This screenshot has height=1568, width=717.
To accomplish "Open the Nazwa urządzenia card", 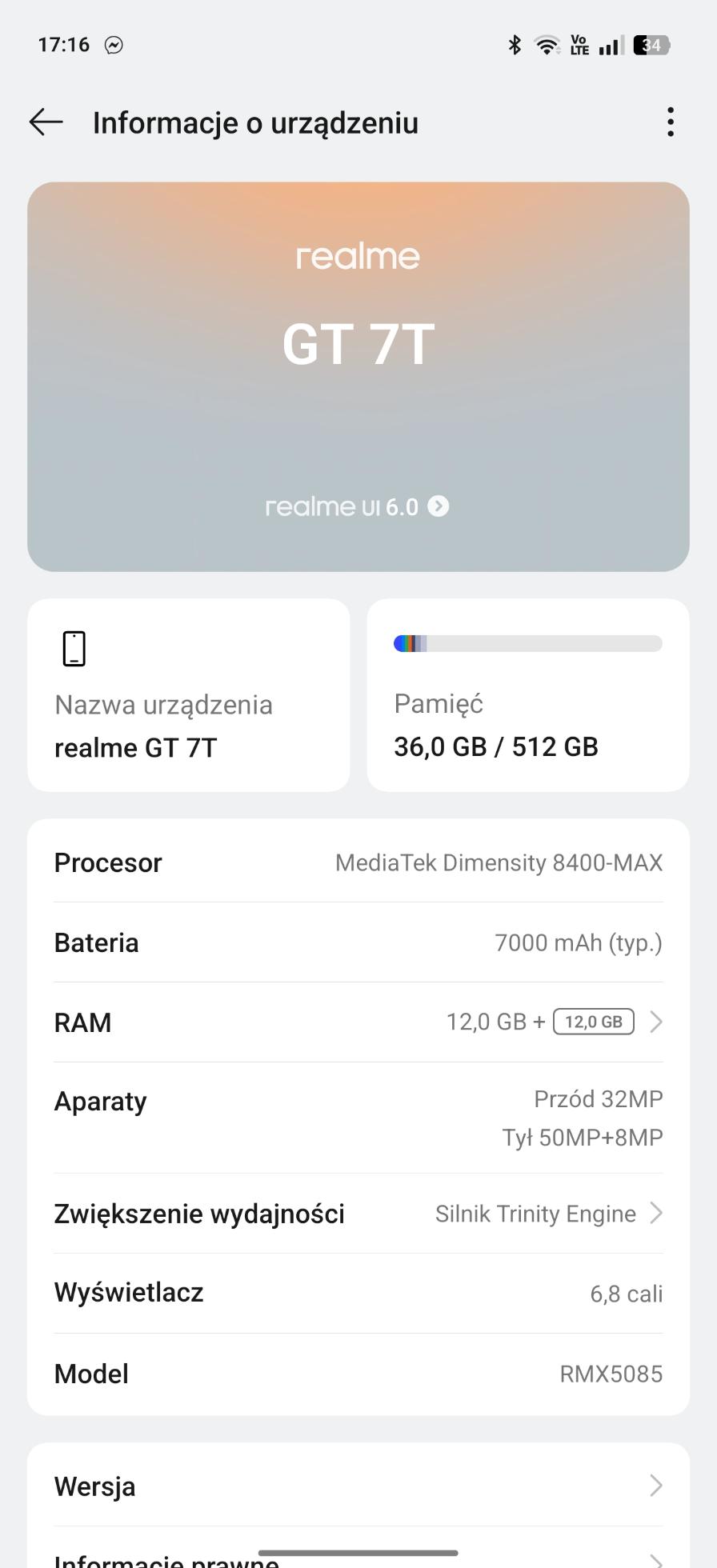I will [x=189, y=695].
